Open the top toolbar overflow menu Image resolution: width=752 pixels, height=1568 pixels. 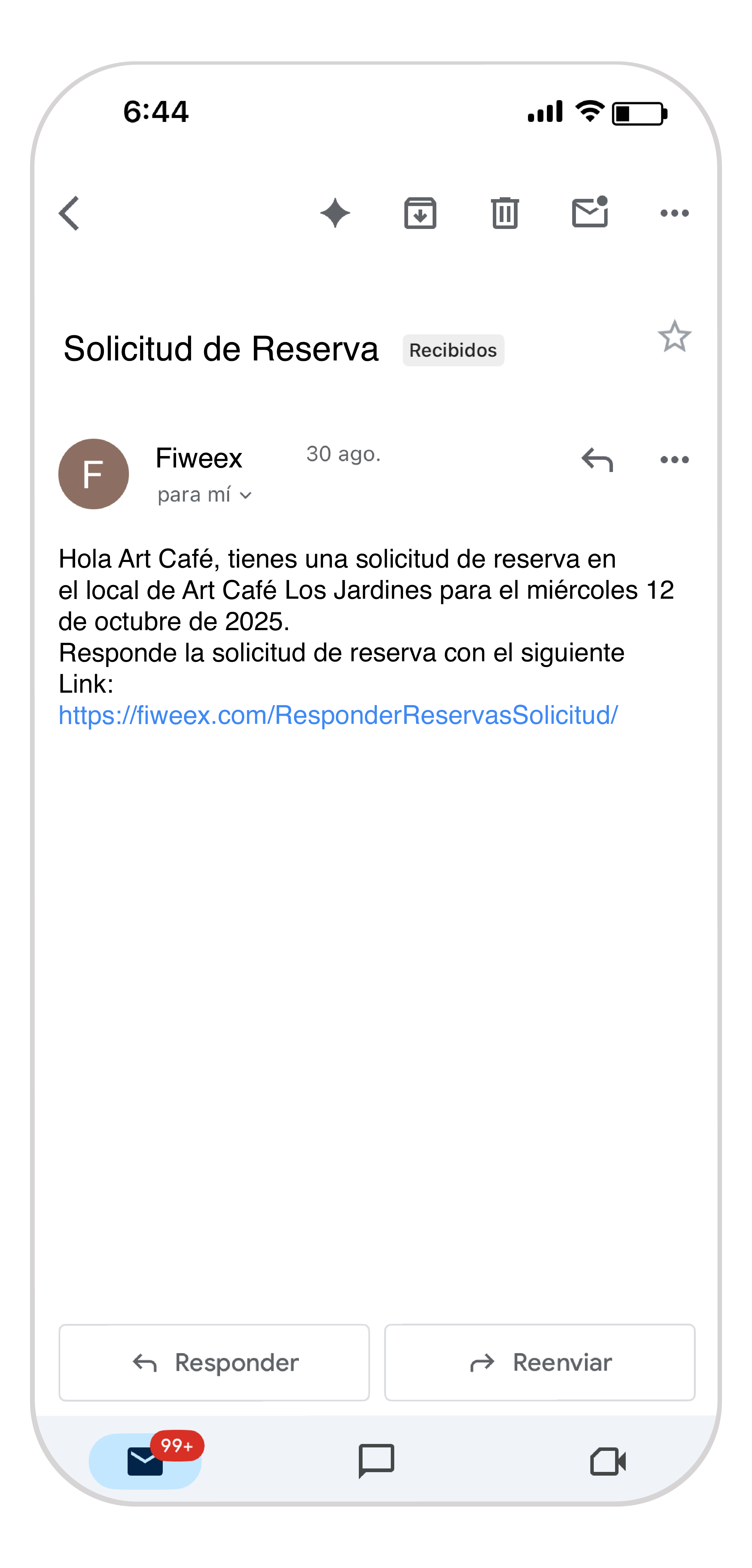pos(675,213)
